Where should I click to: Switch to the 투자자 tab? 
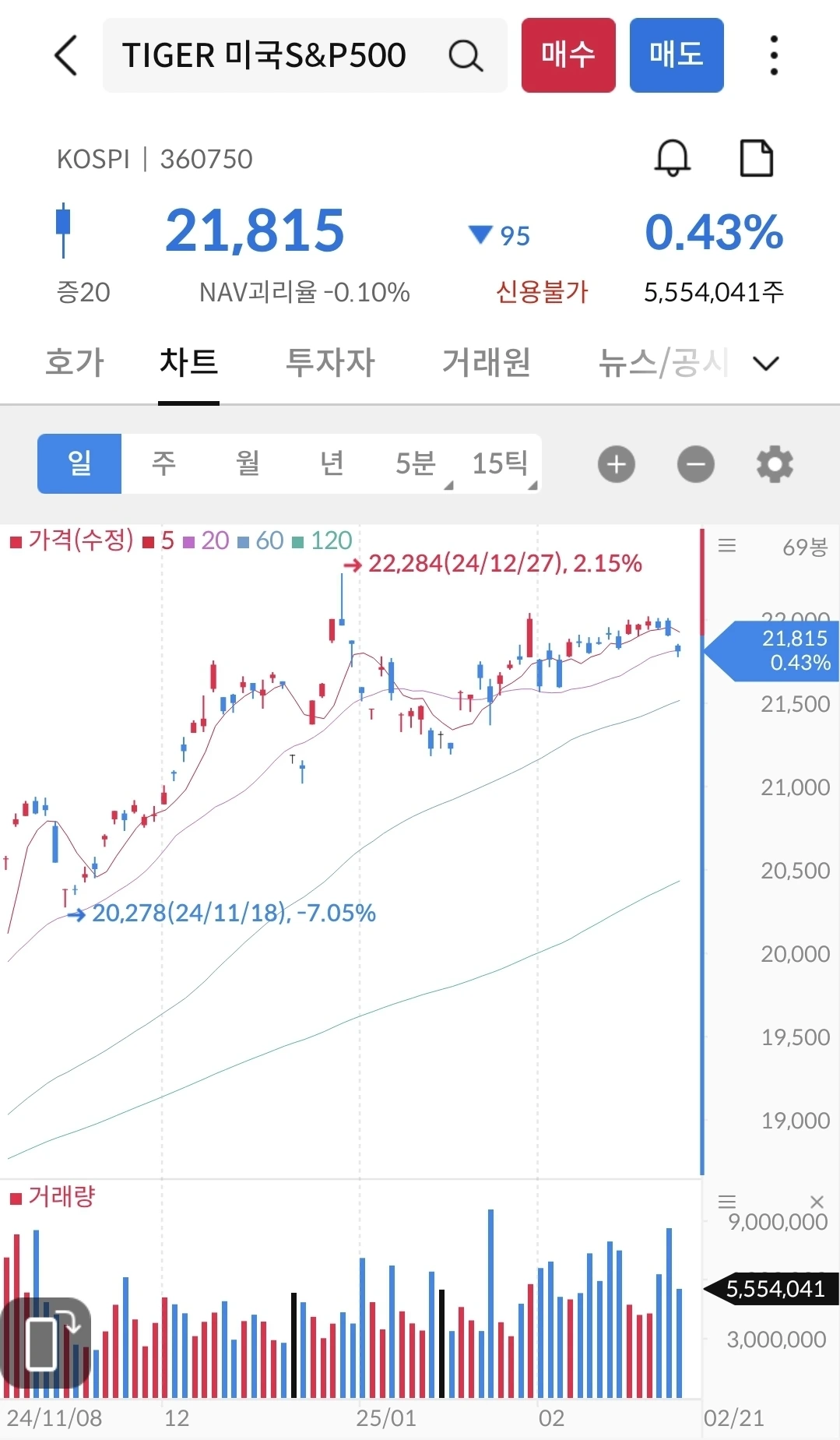click(x=330, y=362)
